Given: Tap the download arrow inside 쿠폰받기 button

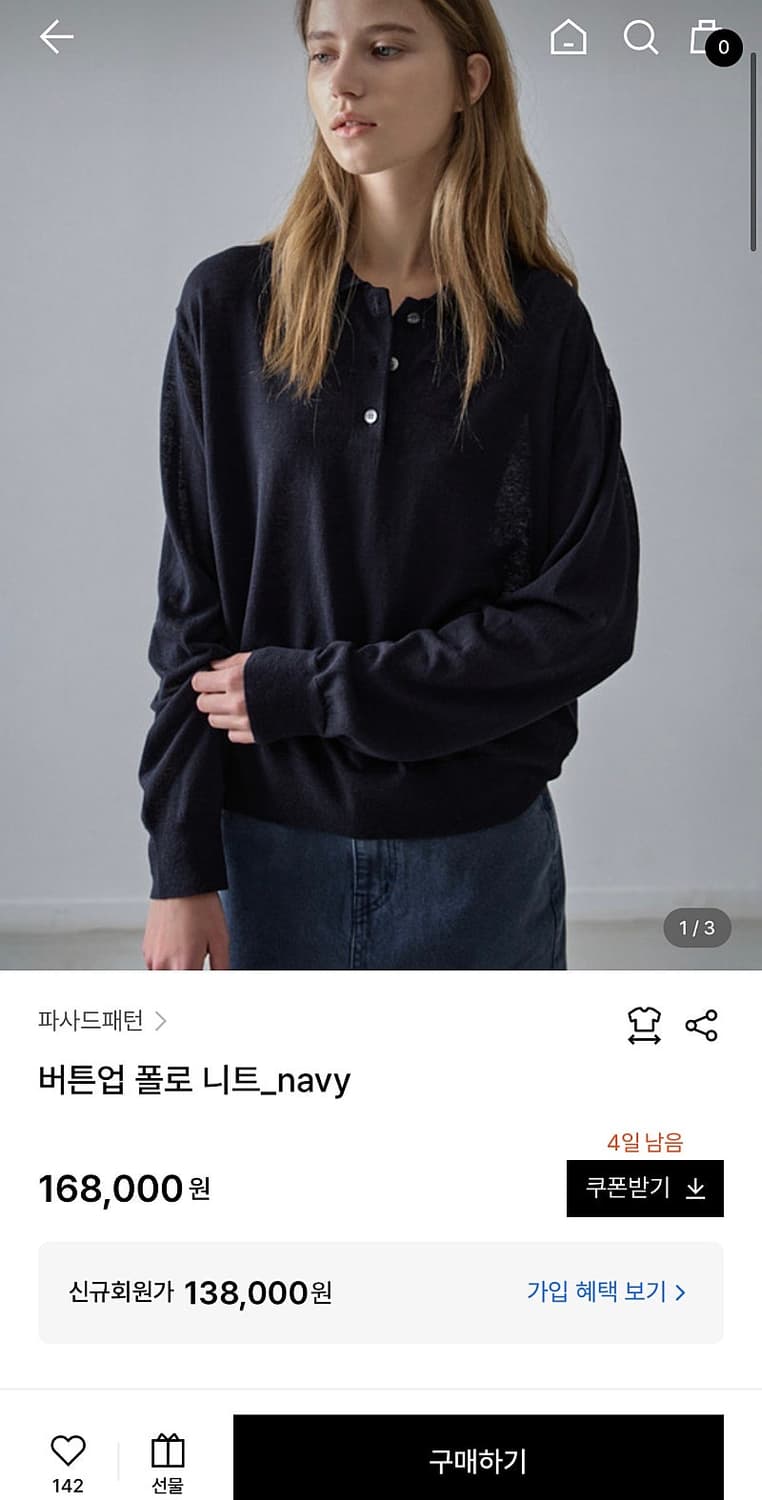Looking at the screenshot, I should point(697,1190).
